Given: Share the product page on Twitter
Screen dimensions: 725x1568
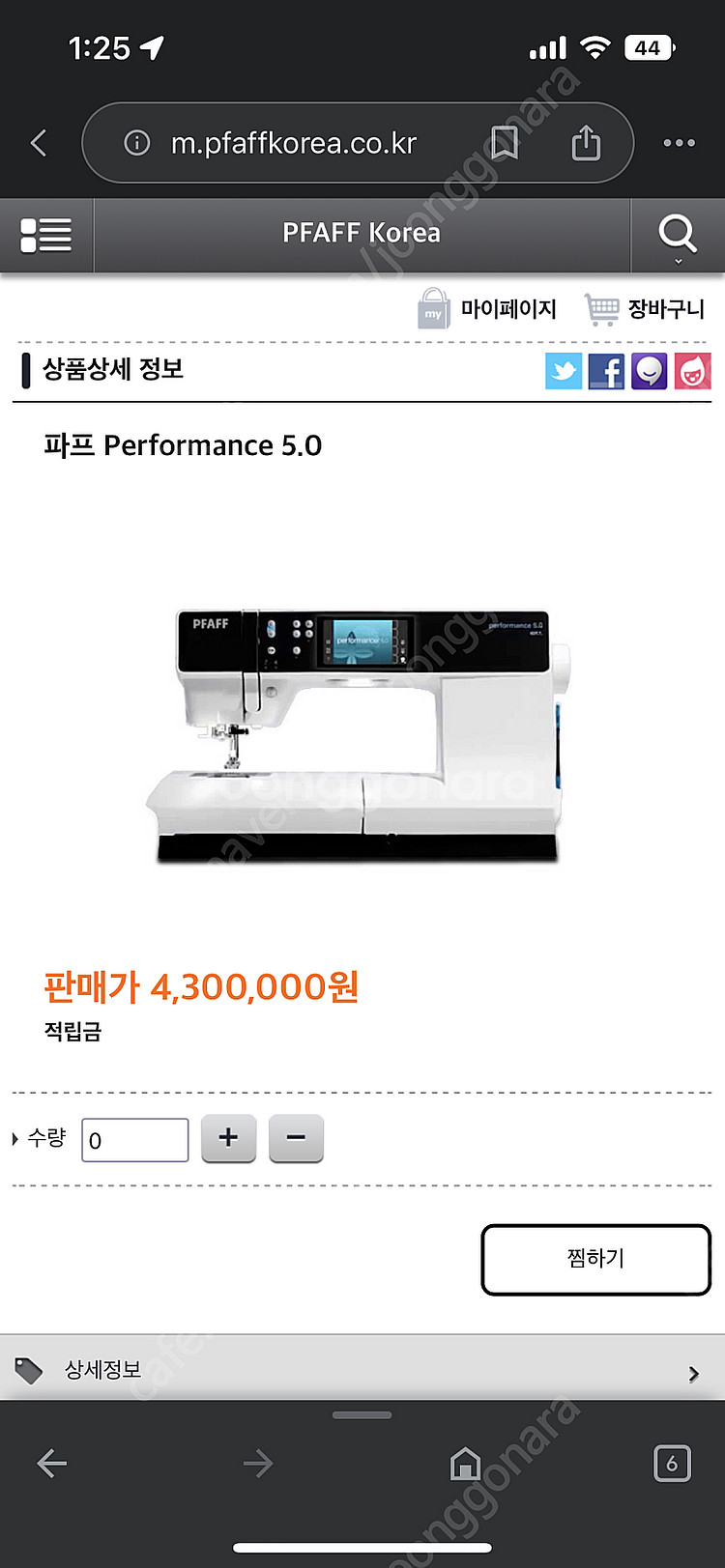Looking at the screenshot, I should 564,371.
